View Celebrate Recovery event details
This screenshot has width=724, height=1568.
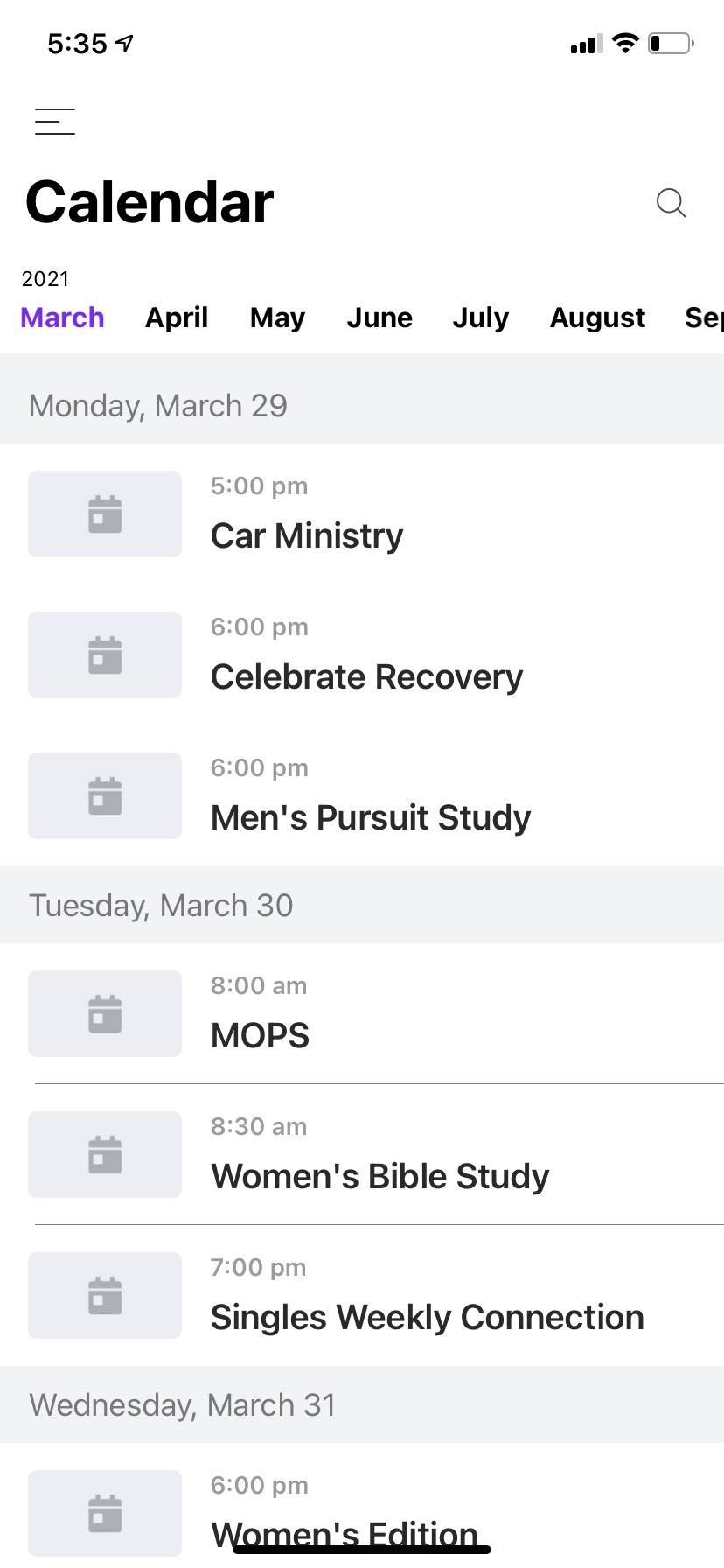[362, 655]
